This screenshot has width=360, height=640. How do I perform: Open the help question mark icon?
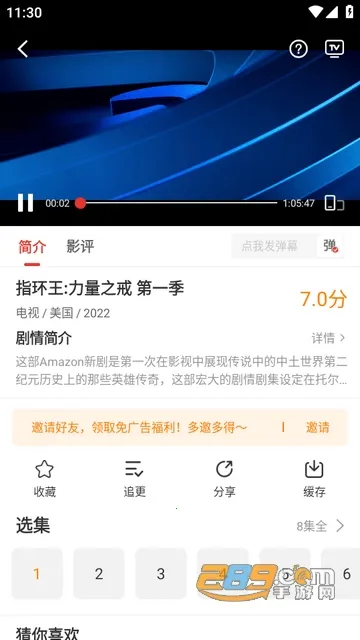point(298,49)
